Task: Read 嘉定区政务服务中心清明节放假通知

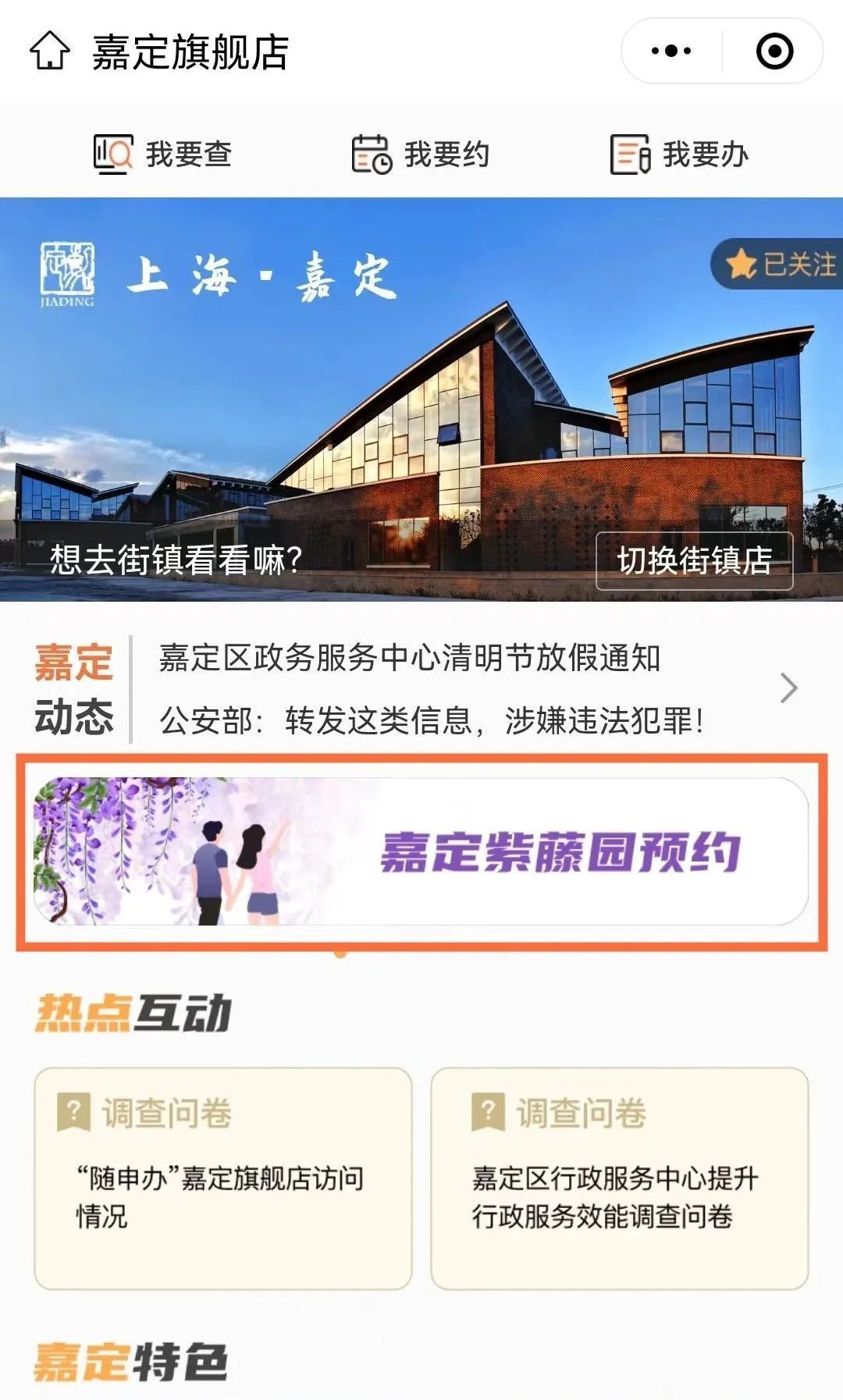Action: pos(410,658)
